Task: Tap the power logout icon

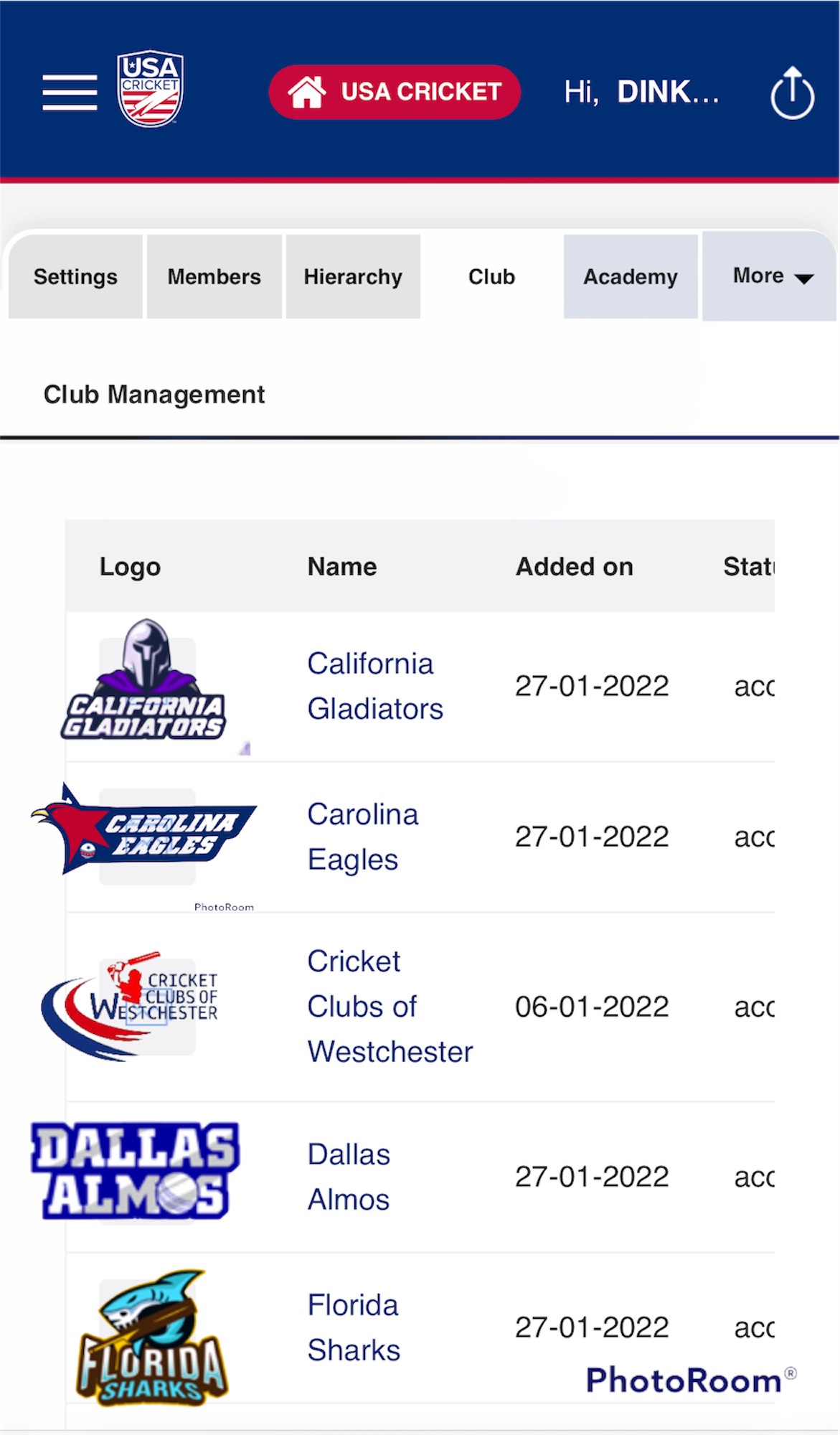Action: pos(792,93)
